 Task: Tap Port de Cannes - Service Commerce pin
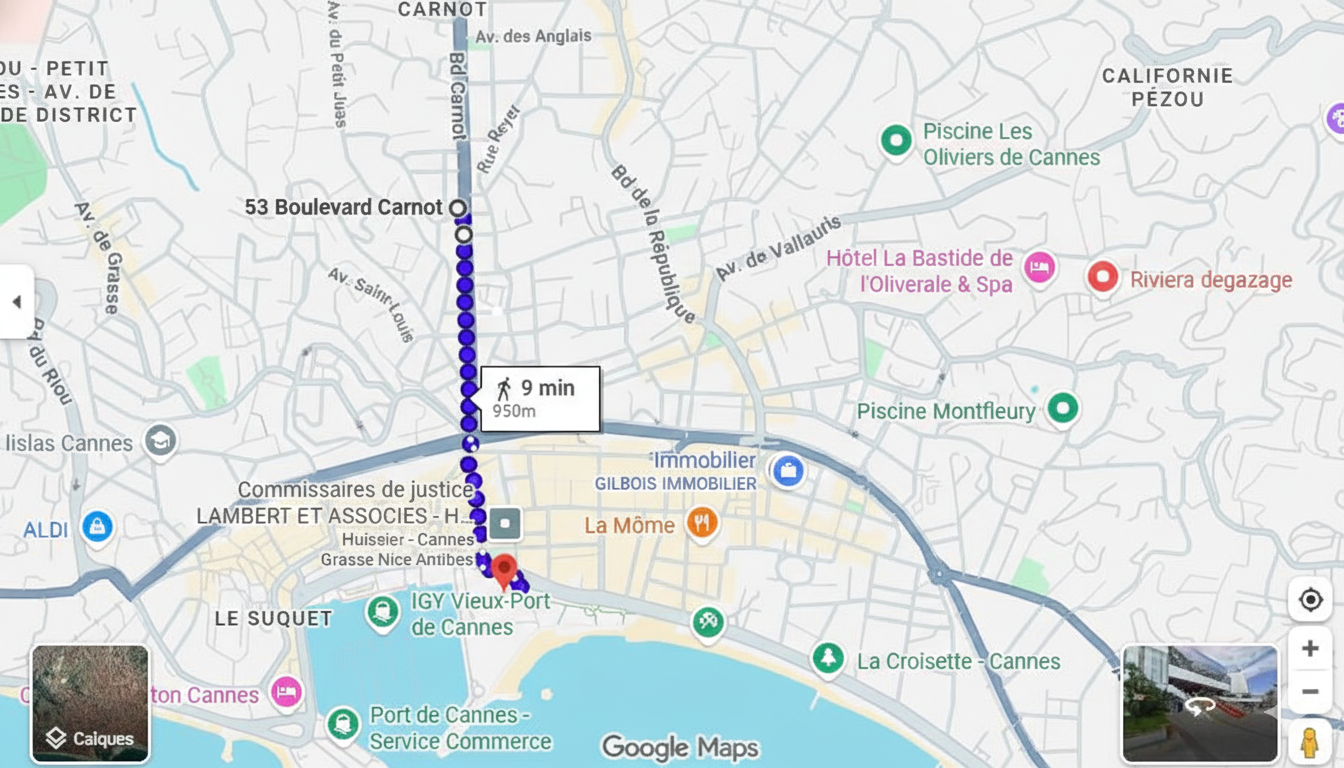(x=343, y=724)
